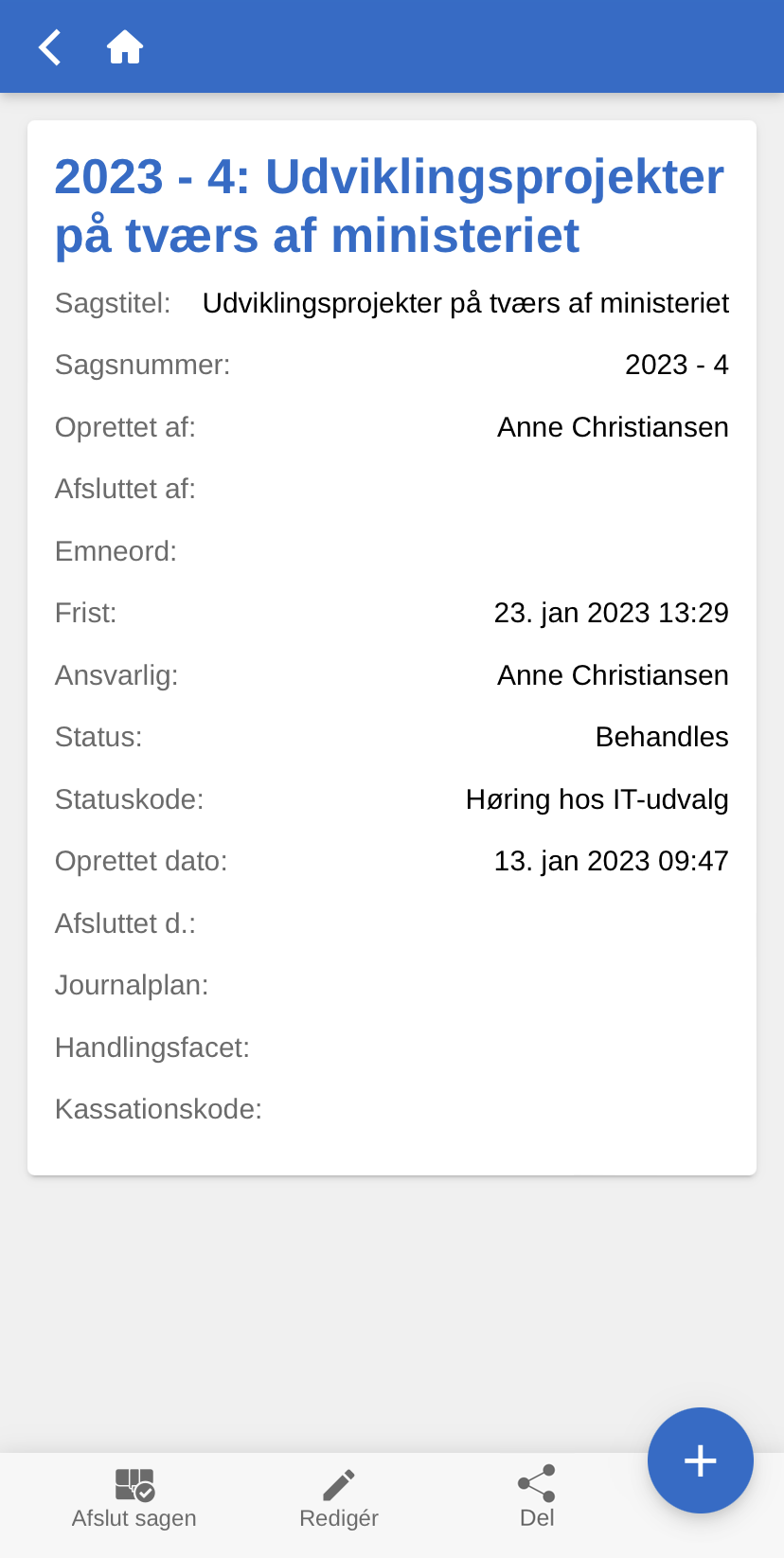The width and height of the screenshot is (784, 1558).
Task: Tap Afslut sagen to close the case
Action: tap(134, 1497)
